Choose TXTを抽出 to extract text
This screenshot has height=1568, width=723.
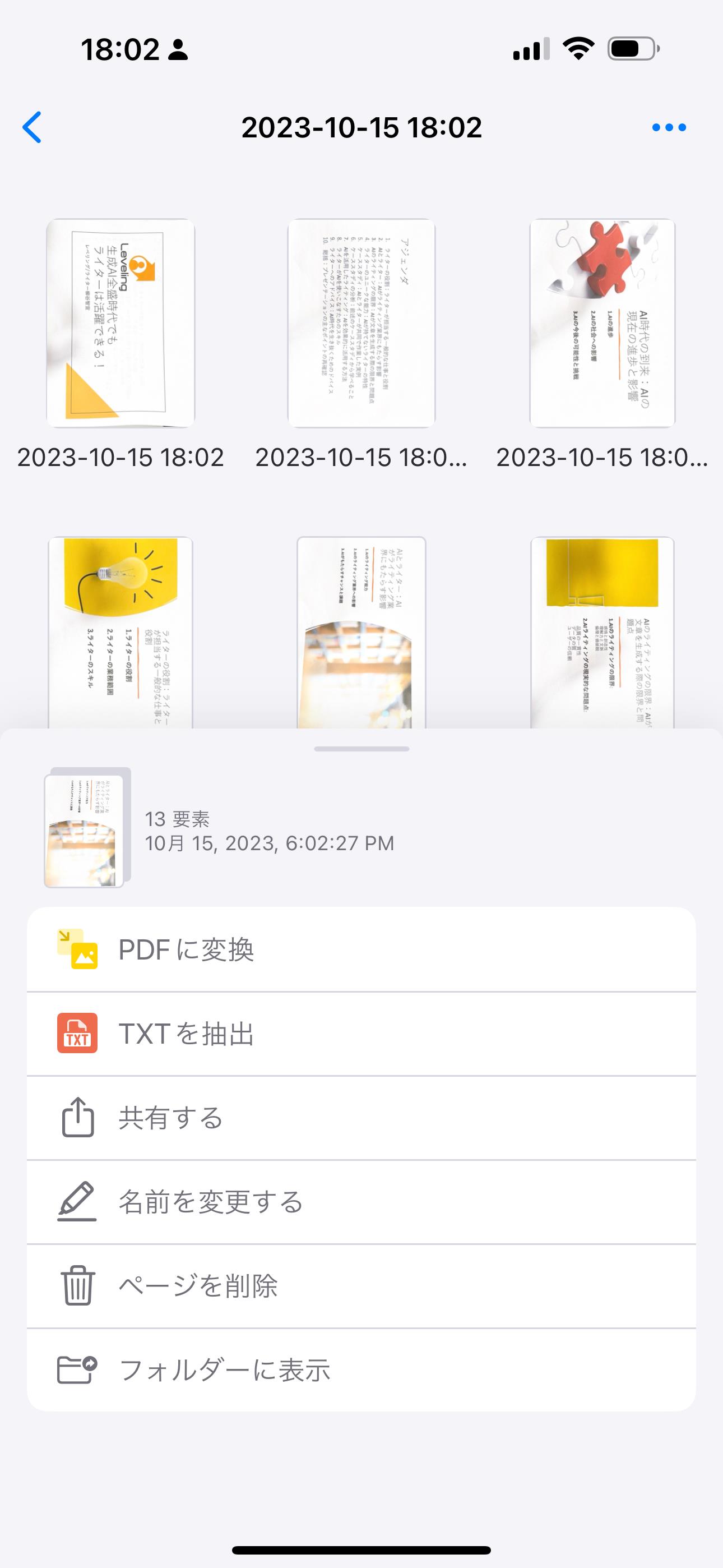click(x=361, y=1033)
